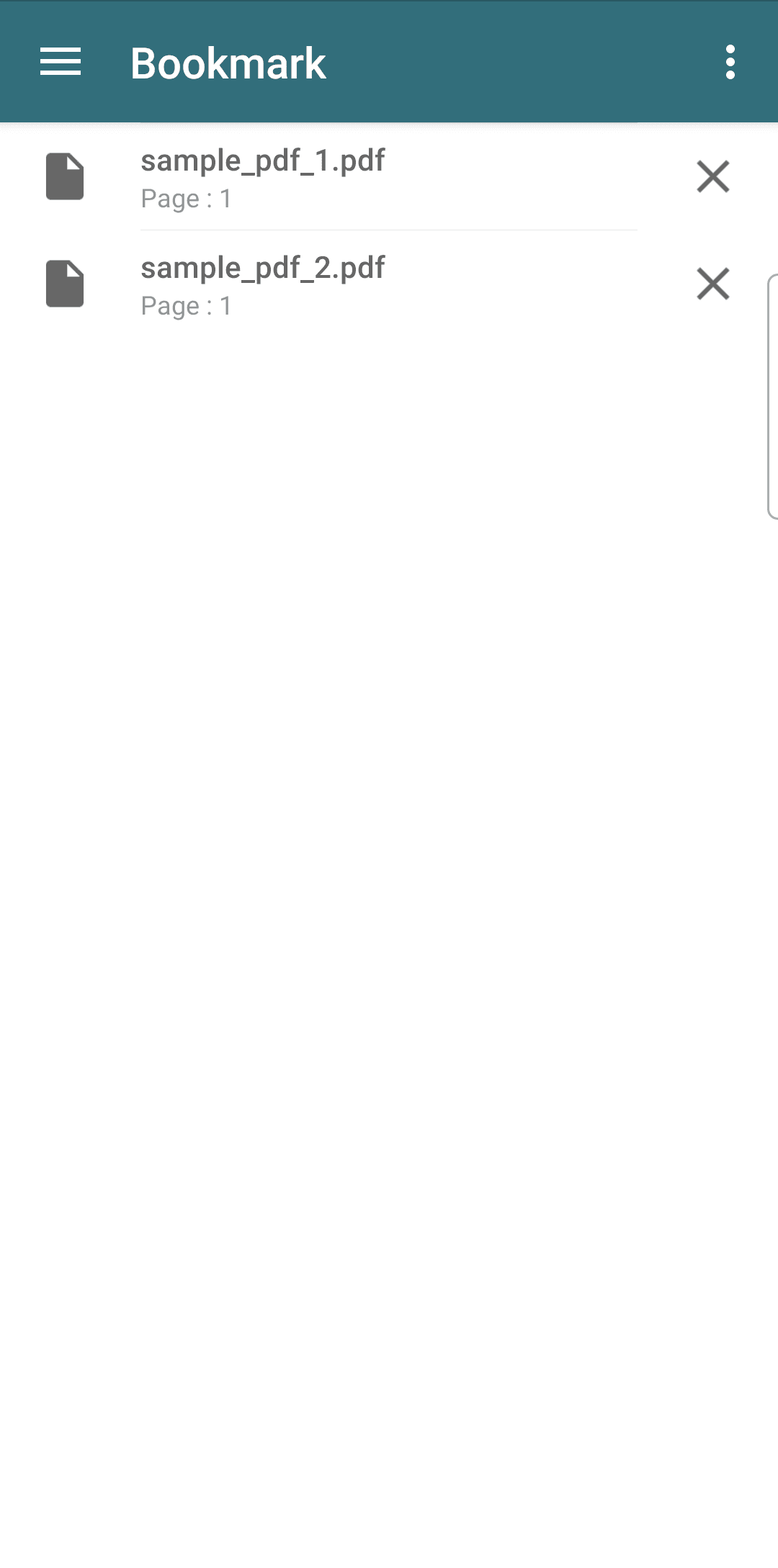Open sample_pdf_2.pdf bookmark

[x=263, y=285]
